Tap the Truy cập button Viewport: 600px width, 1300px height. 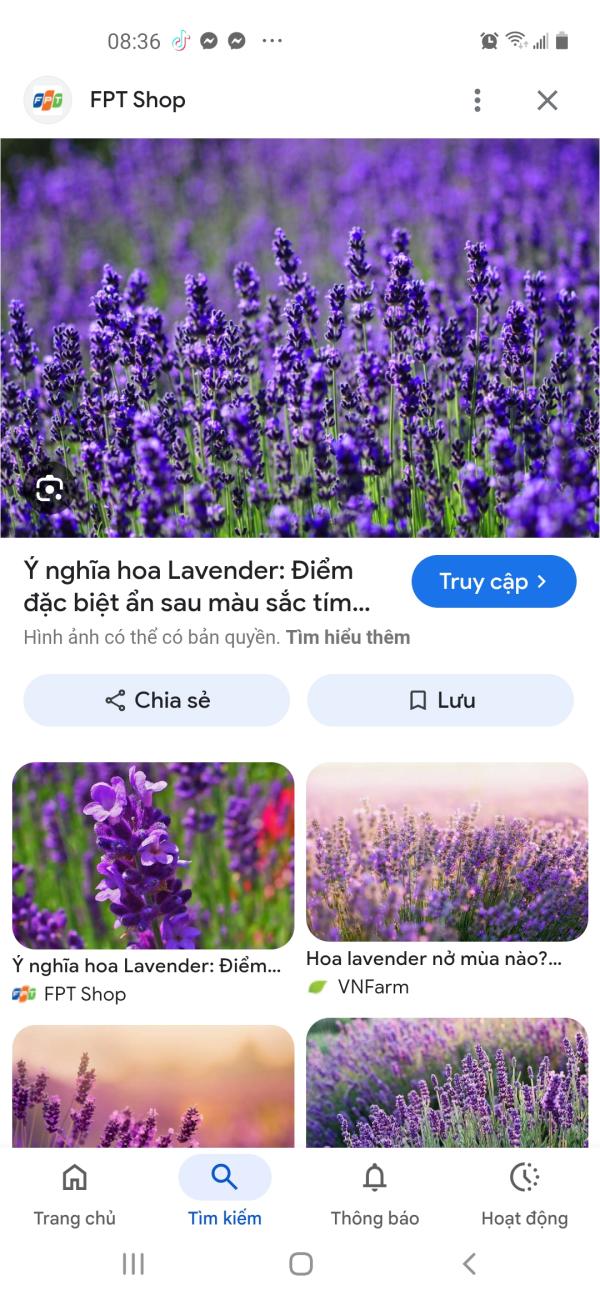coord(494,581)
